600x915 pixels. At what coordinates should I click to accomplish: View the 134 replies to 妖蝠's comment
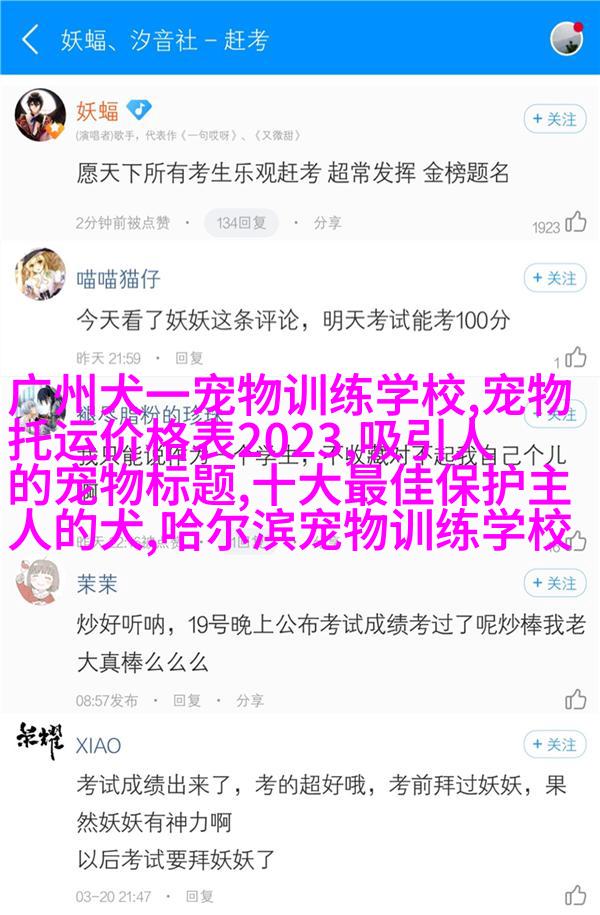tap(239, 222)
